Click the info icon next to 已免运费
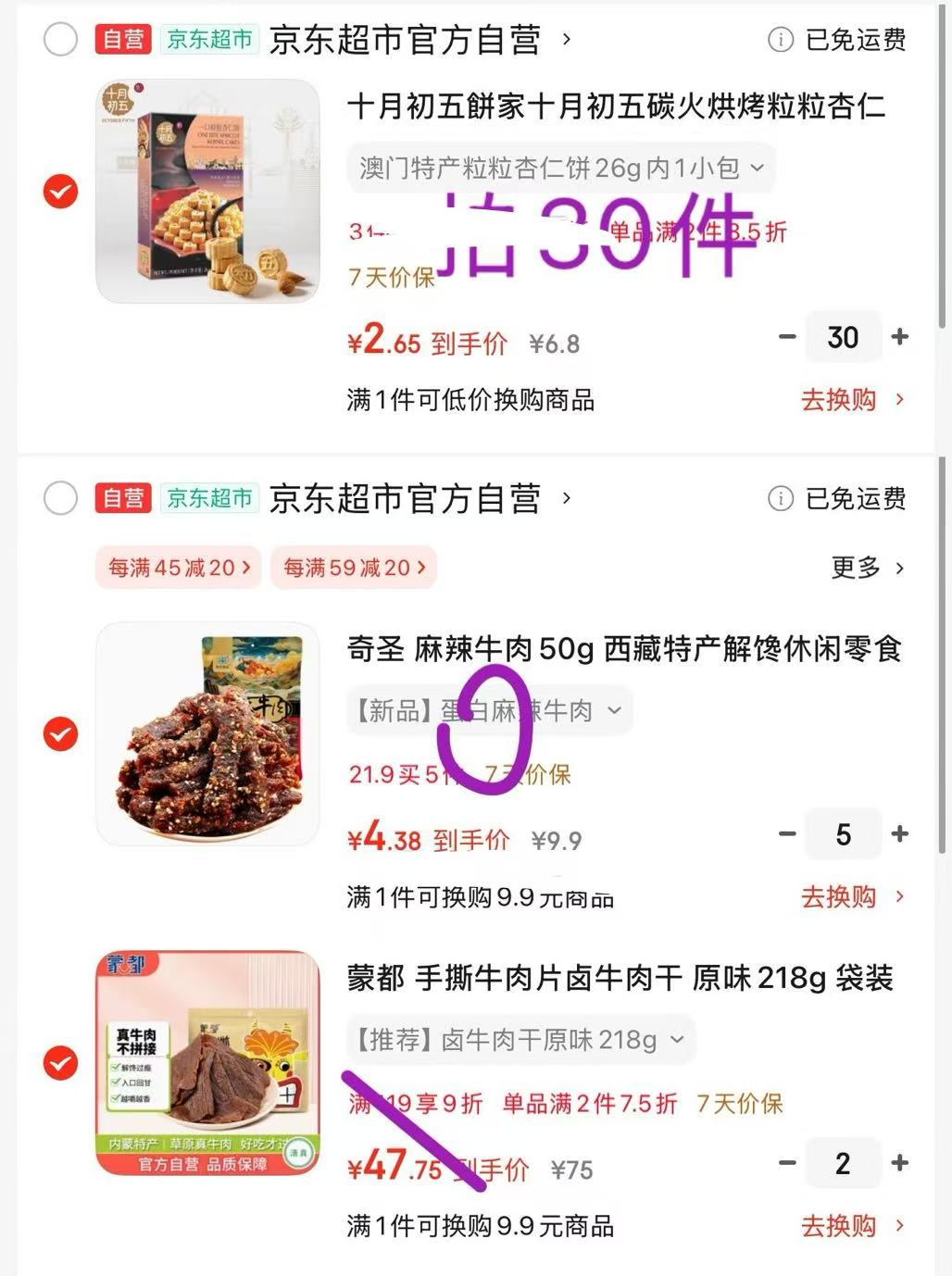Image resolution: width=952 pixels, height=1276 pixels. (781, 39)
